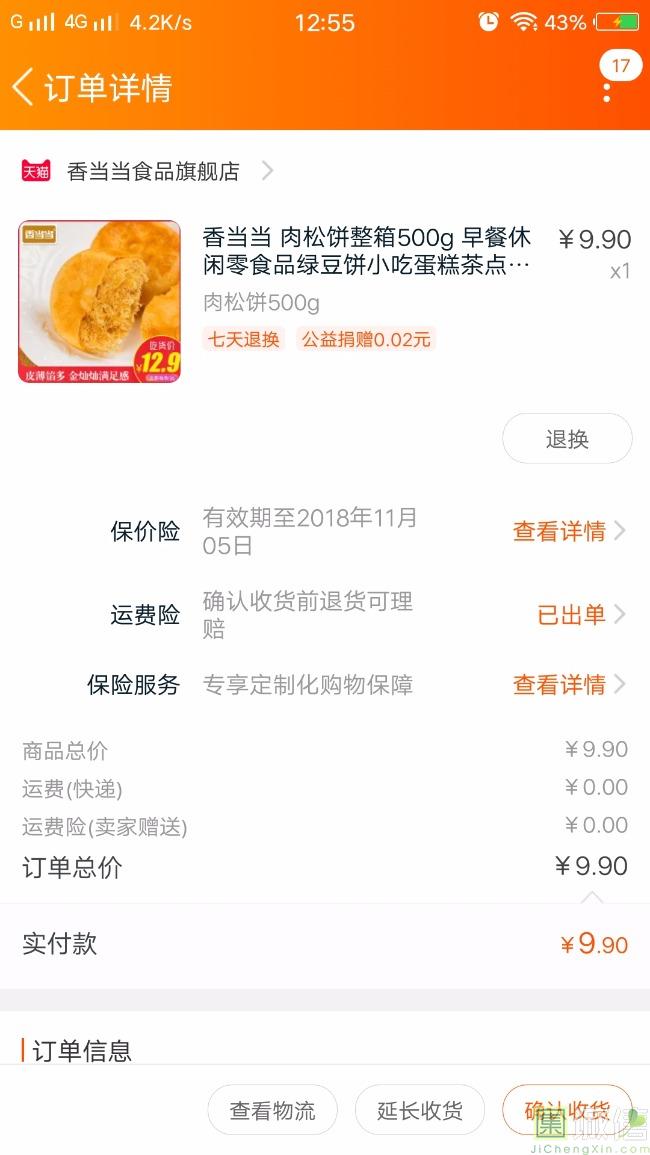Tap the 退换 button
This screenshot has width=650, height=1155.
567,439
